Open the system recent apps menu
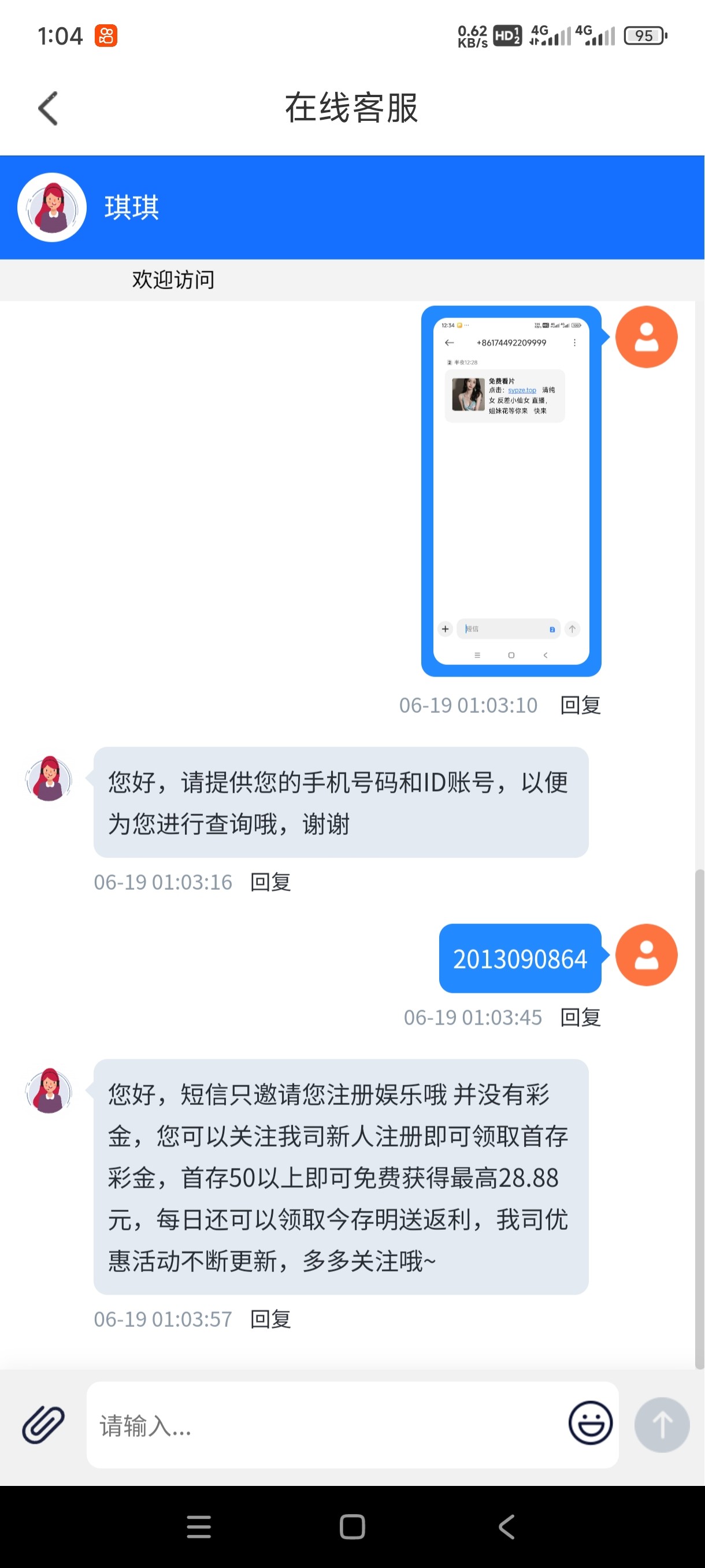The width and height of the screenshot is (705, 1568). pyautogui.click(x=198, y=1526)
